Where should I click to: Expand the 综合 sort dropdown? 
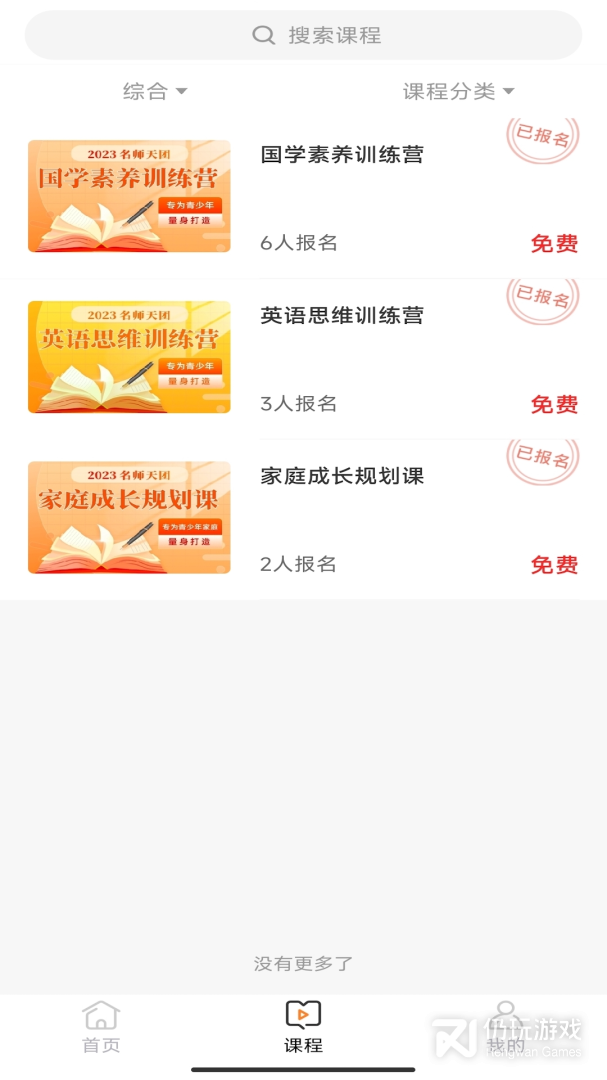tap(155, 92)
